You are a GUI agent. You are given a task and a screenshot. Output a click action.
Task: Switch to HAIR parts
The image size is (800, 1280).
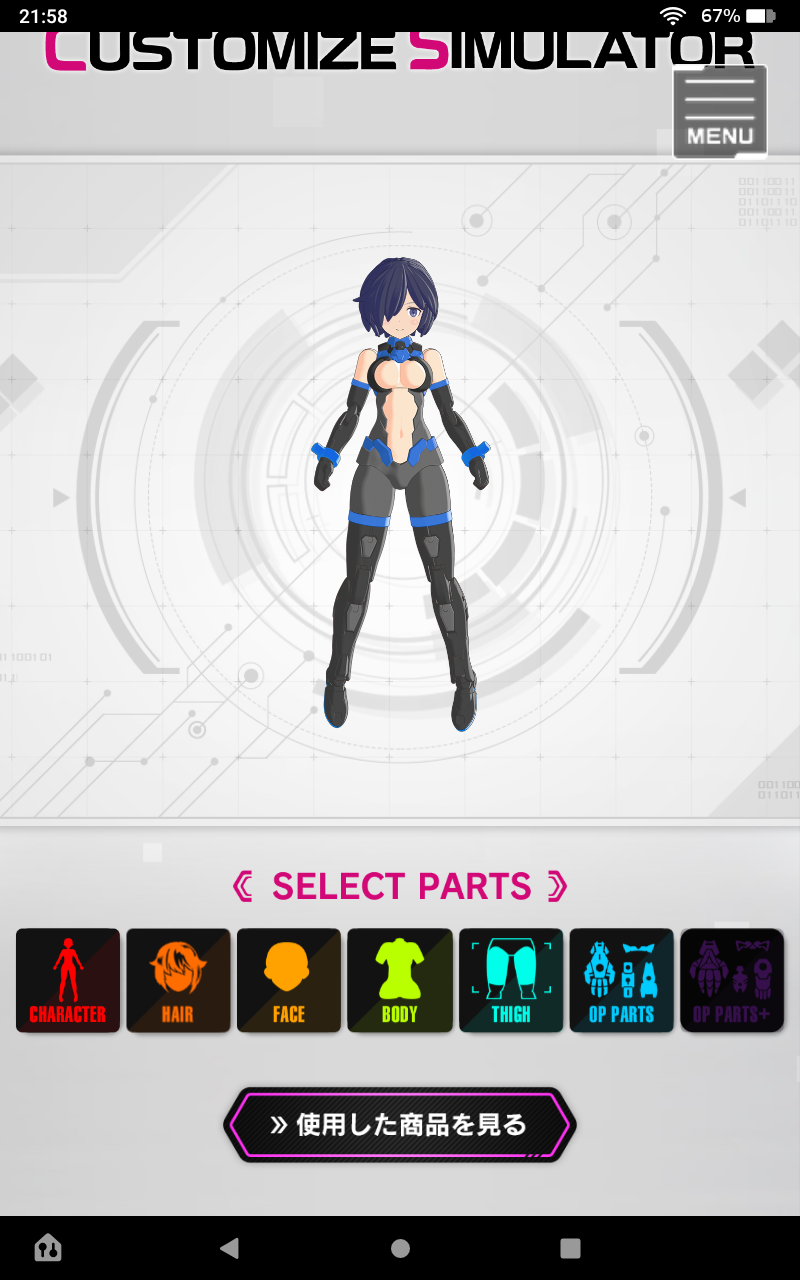tap(178, 980)
